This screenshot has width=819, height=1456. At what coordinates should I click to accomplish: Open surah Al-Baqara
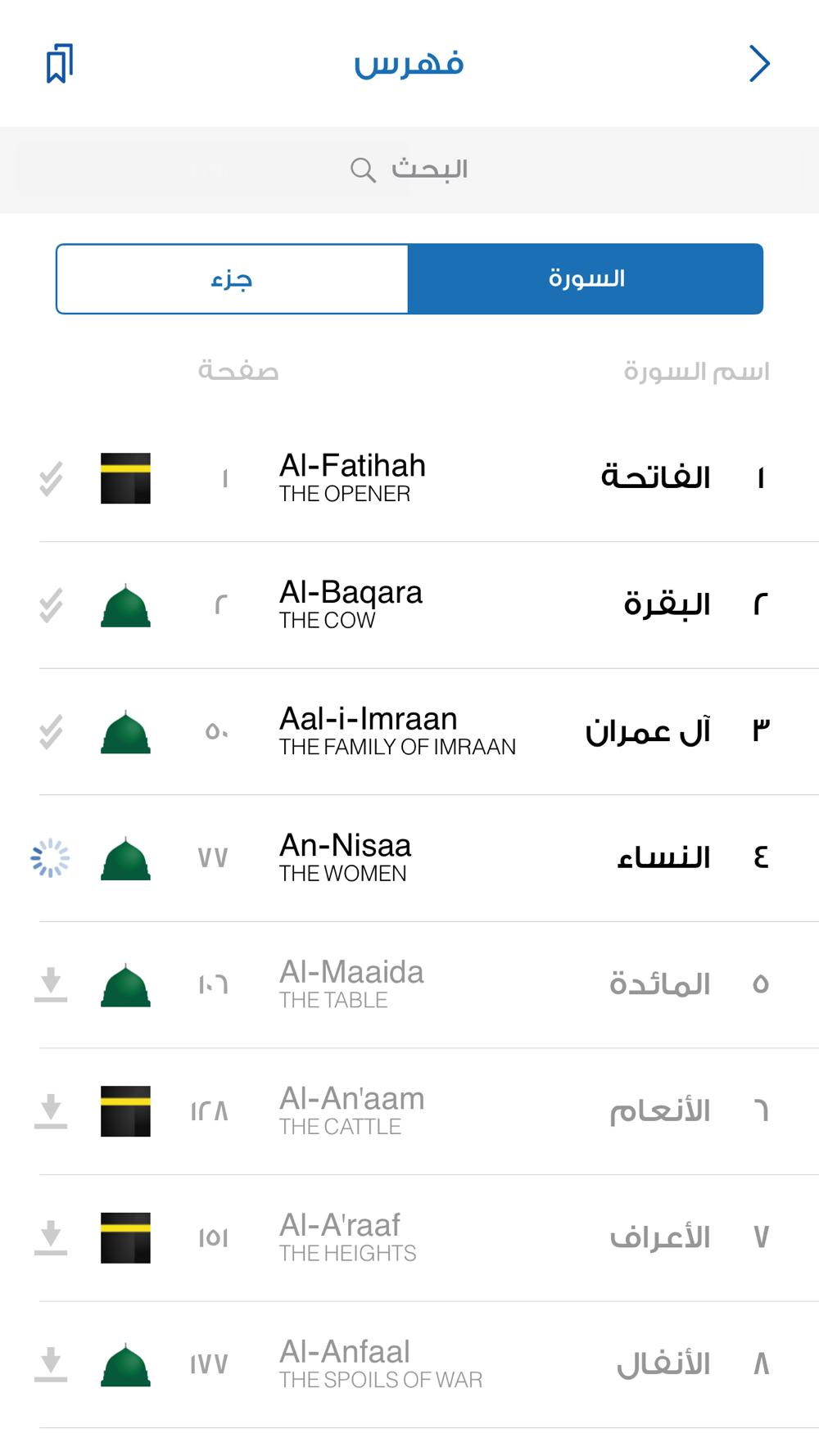point(409,605)
